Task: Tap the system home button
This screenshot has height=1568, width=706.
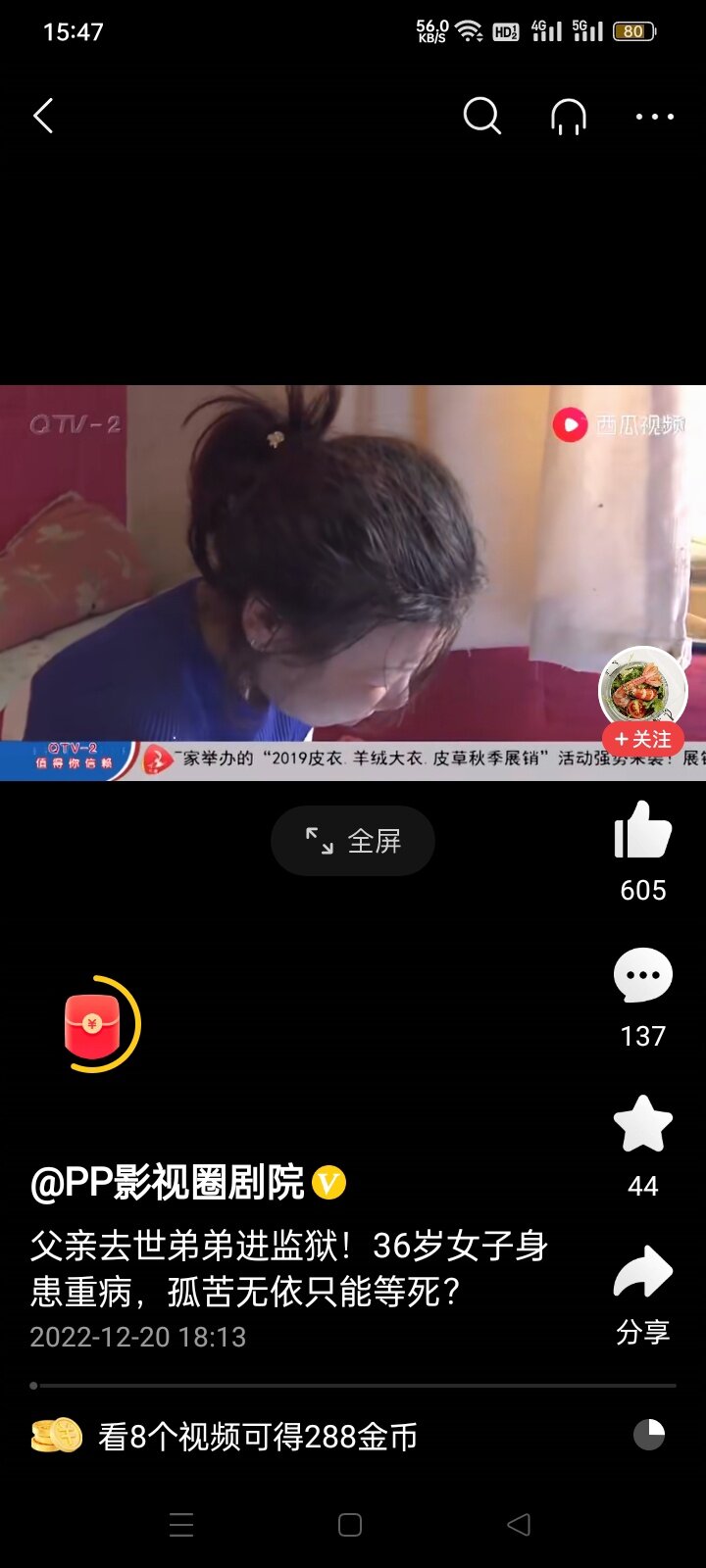Action: tap(350, 1525)
